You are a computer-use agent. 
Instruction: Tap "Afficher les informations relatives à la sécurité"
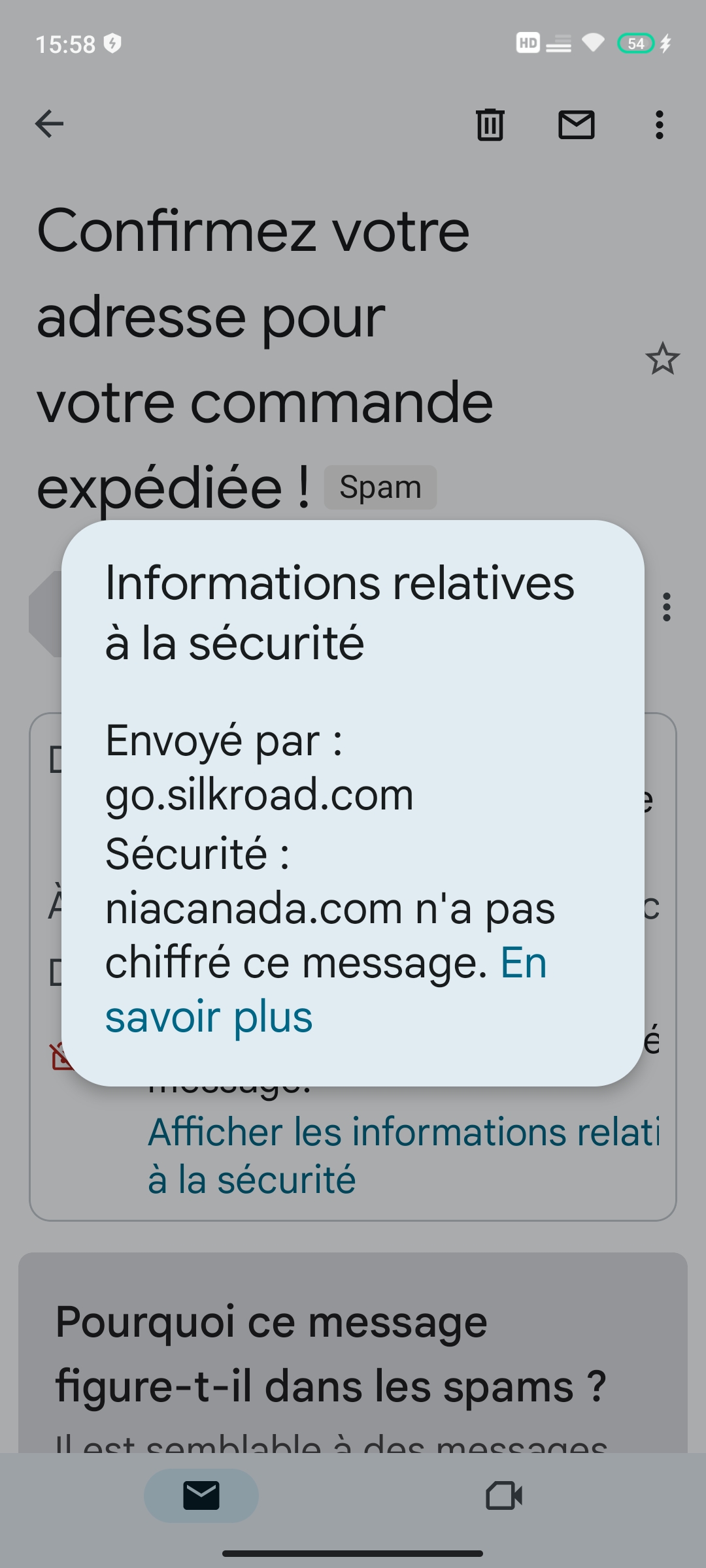[x=403, y=1155]
